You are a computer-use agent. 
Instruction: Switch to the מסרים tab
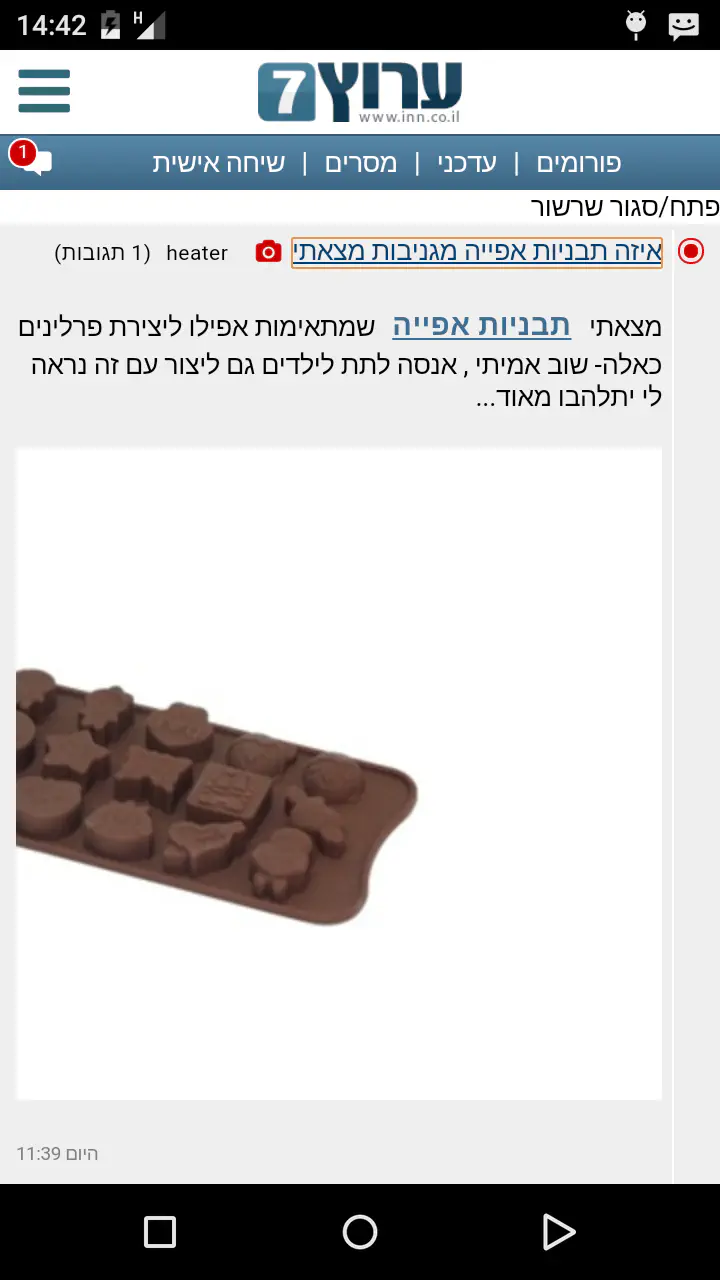coord(361,163)
